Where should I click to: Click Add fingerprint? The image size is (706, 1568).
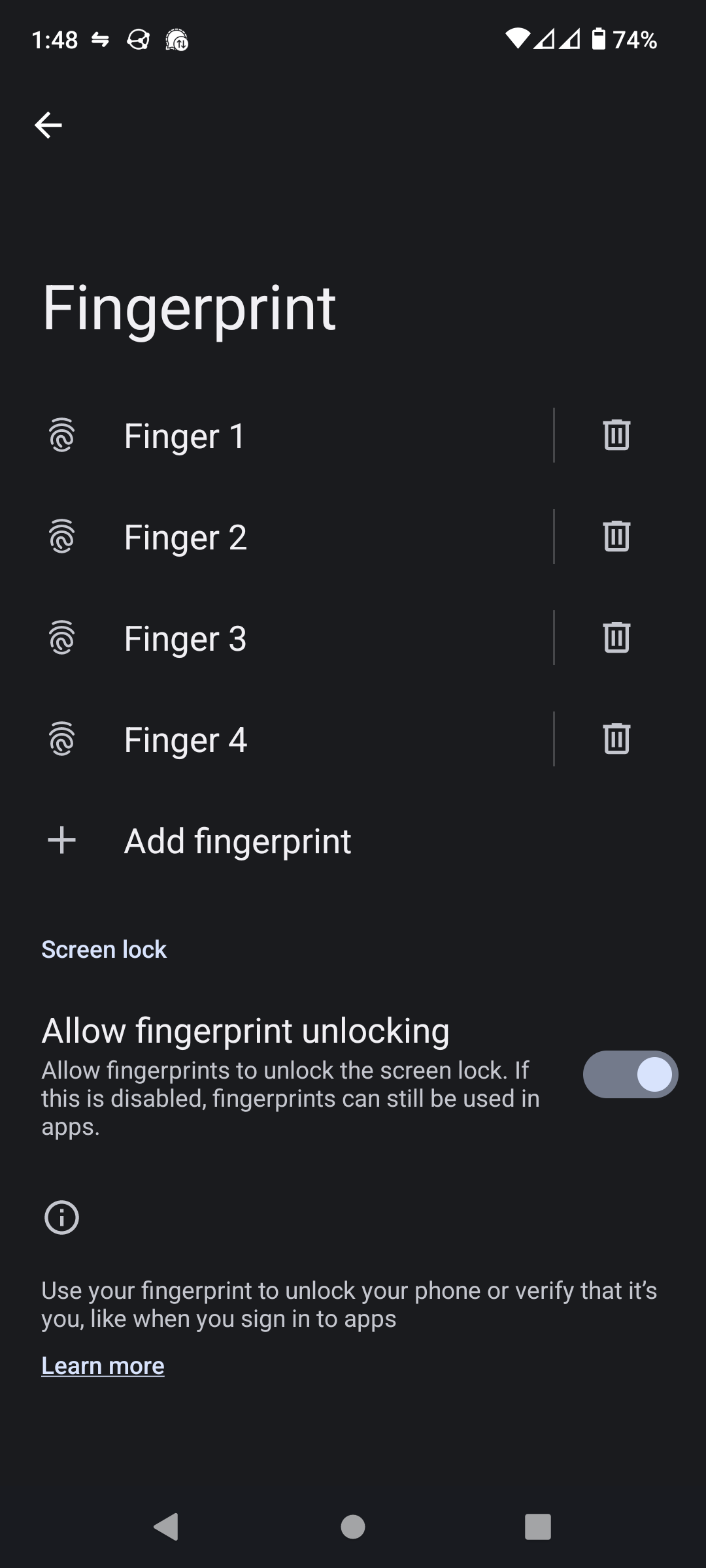point(237,841)
